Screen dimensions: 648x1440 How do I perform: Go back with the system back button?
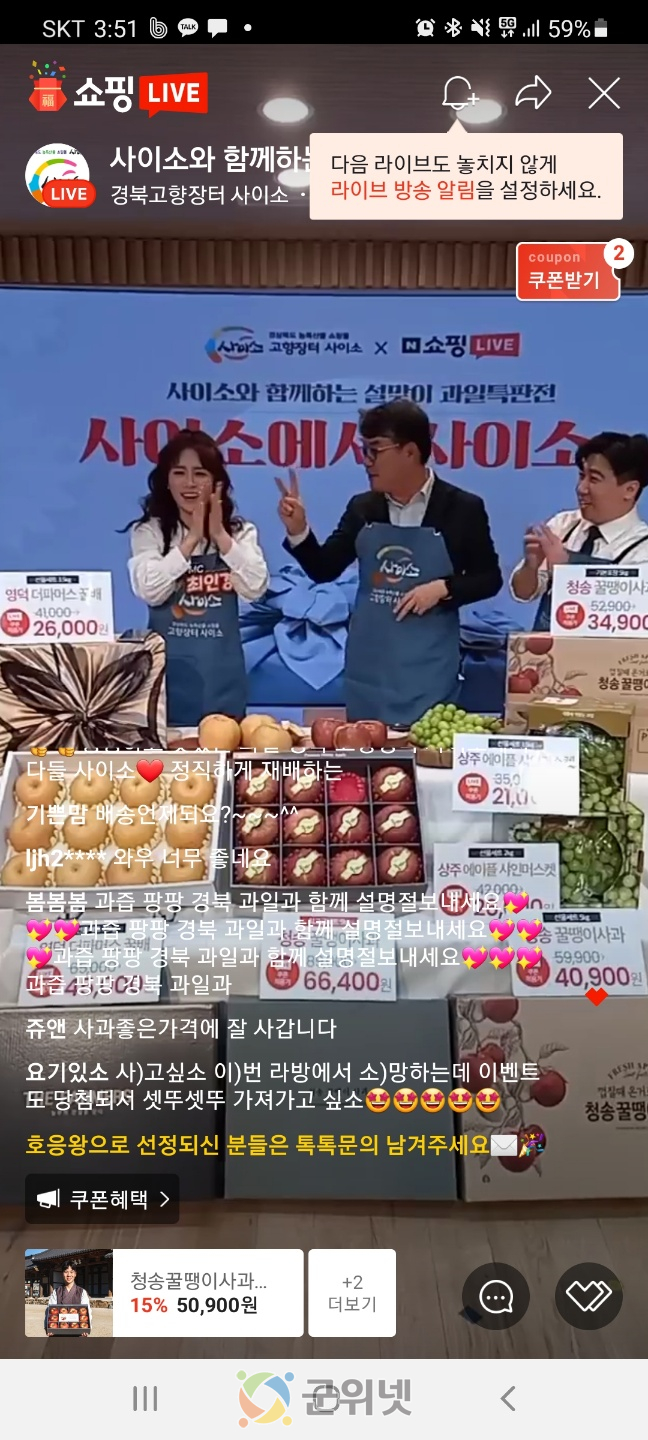pyautogui.click(x=508, y=1399)
